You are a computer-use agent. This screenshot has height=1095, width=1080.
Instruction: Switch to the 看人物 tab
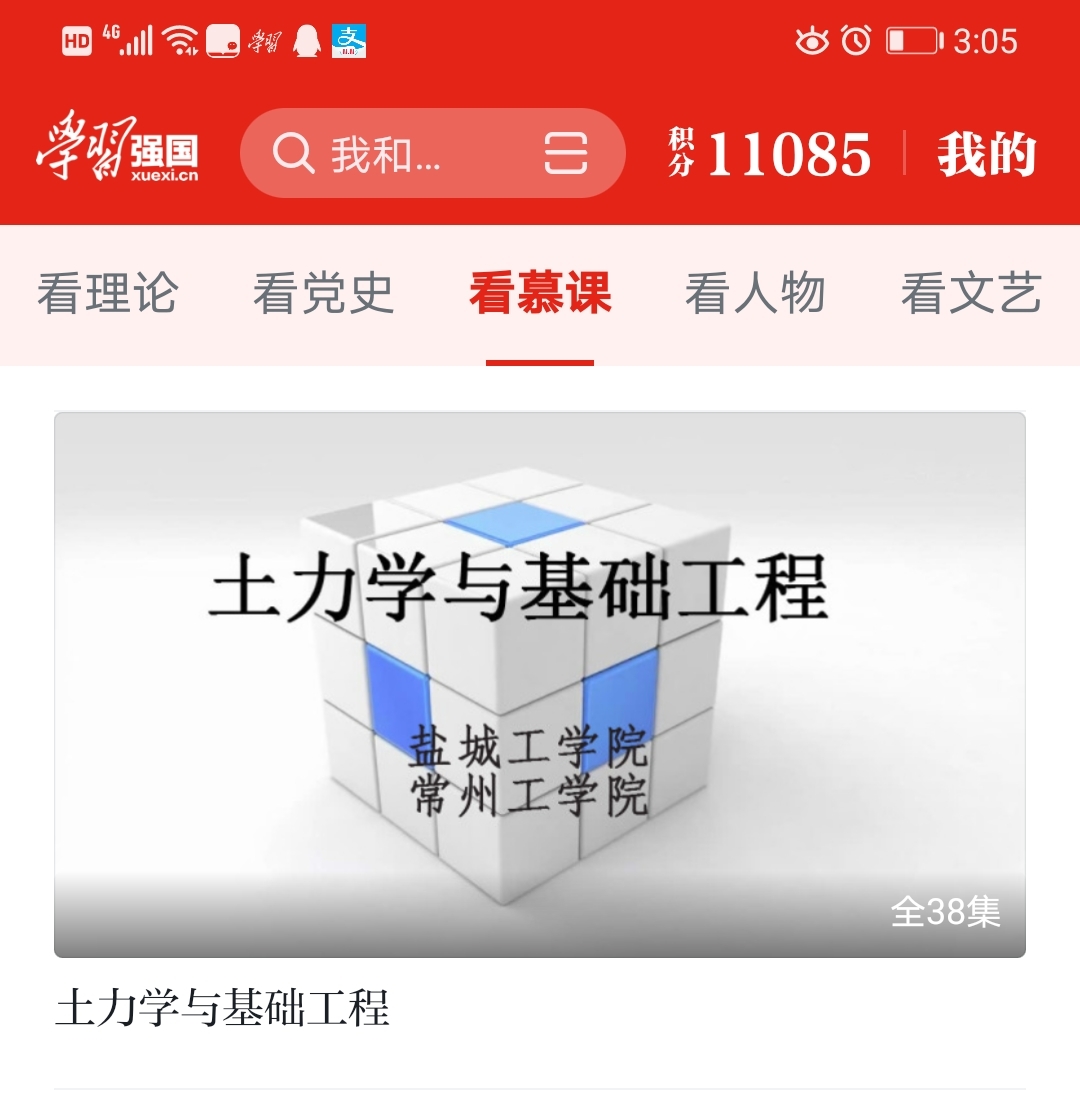click(755, 294)
